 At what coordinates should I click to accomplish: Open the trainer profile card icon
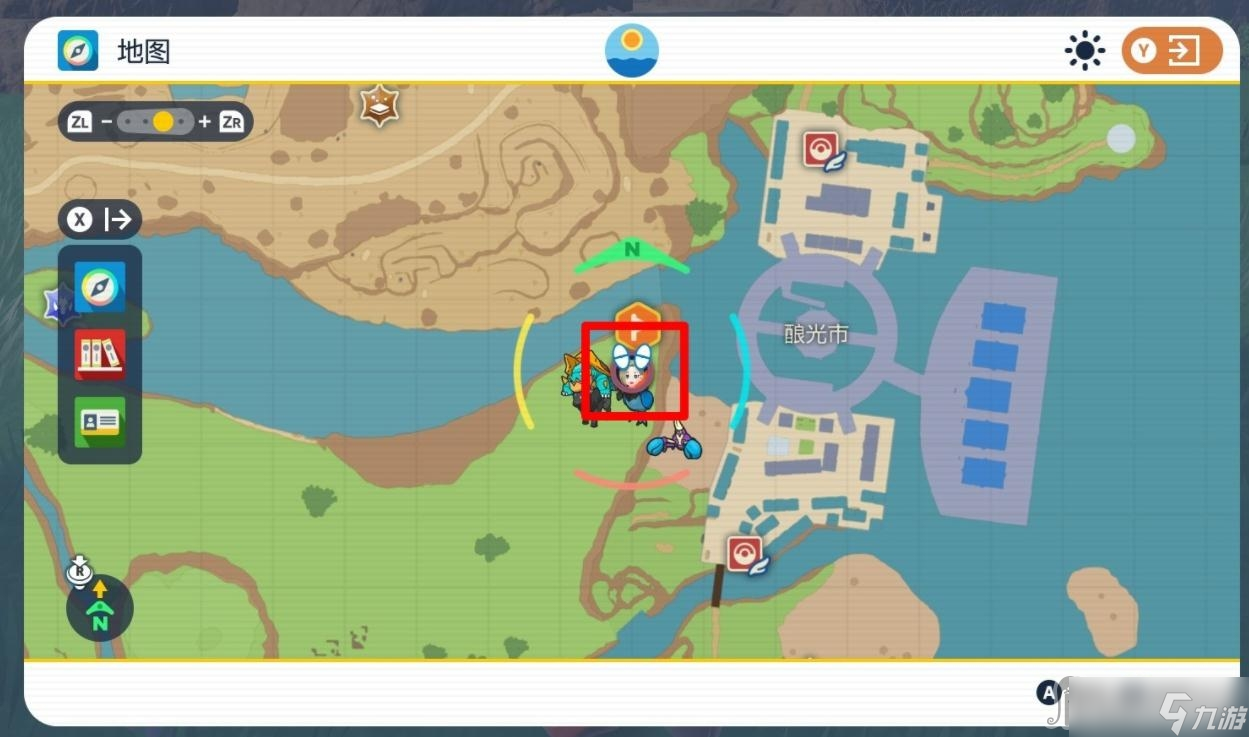point(100,422)
